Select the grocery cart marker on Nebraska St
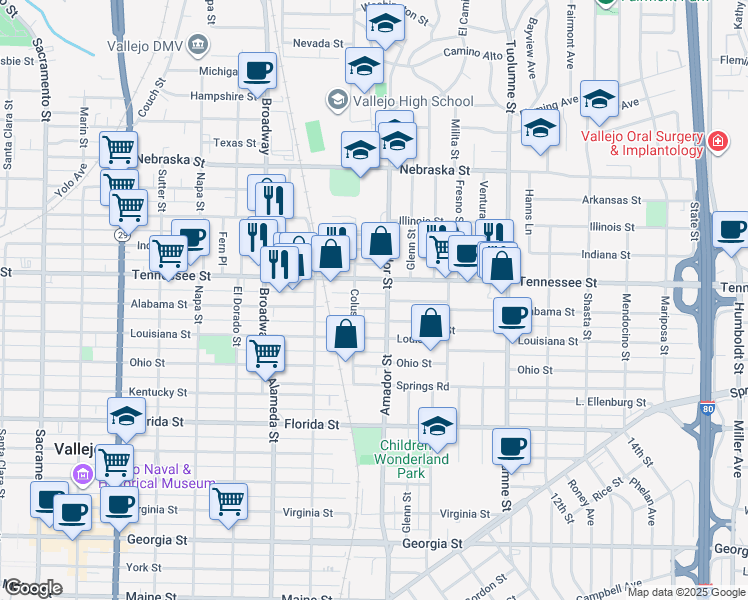 coord(119,150)
